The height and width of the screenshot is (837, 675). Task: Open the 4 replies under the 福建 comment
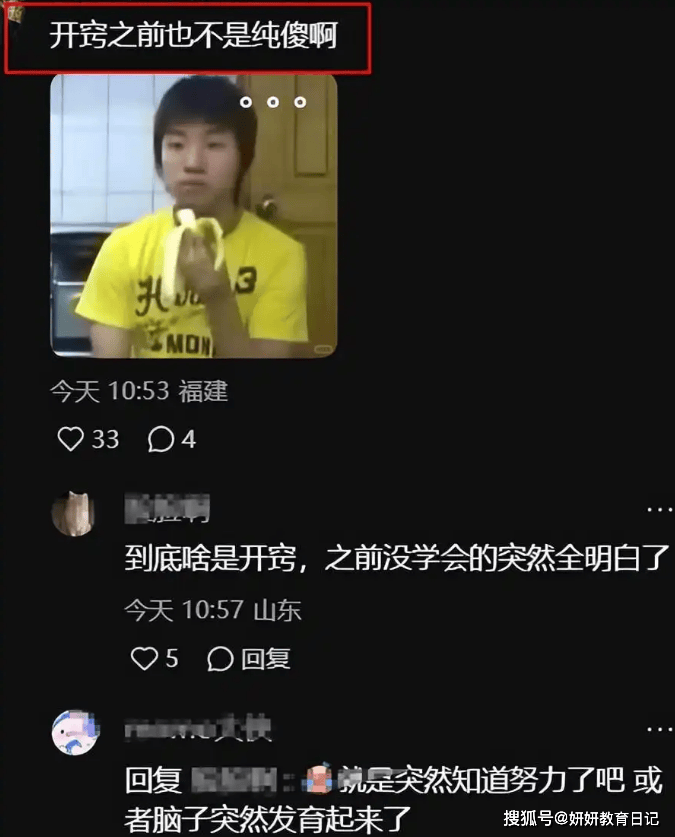pyautogui.click(x=161, y=439)
